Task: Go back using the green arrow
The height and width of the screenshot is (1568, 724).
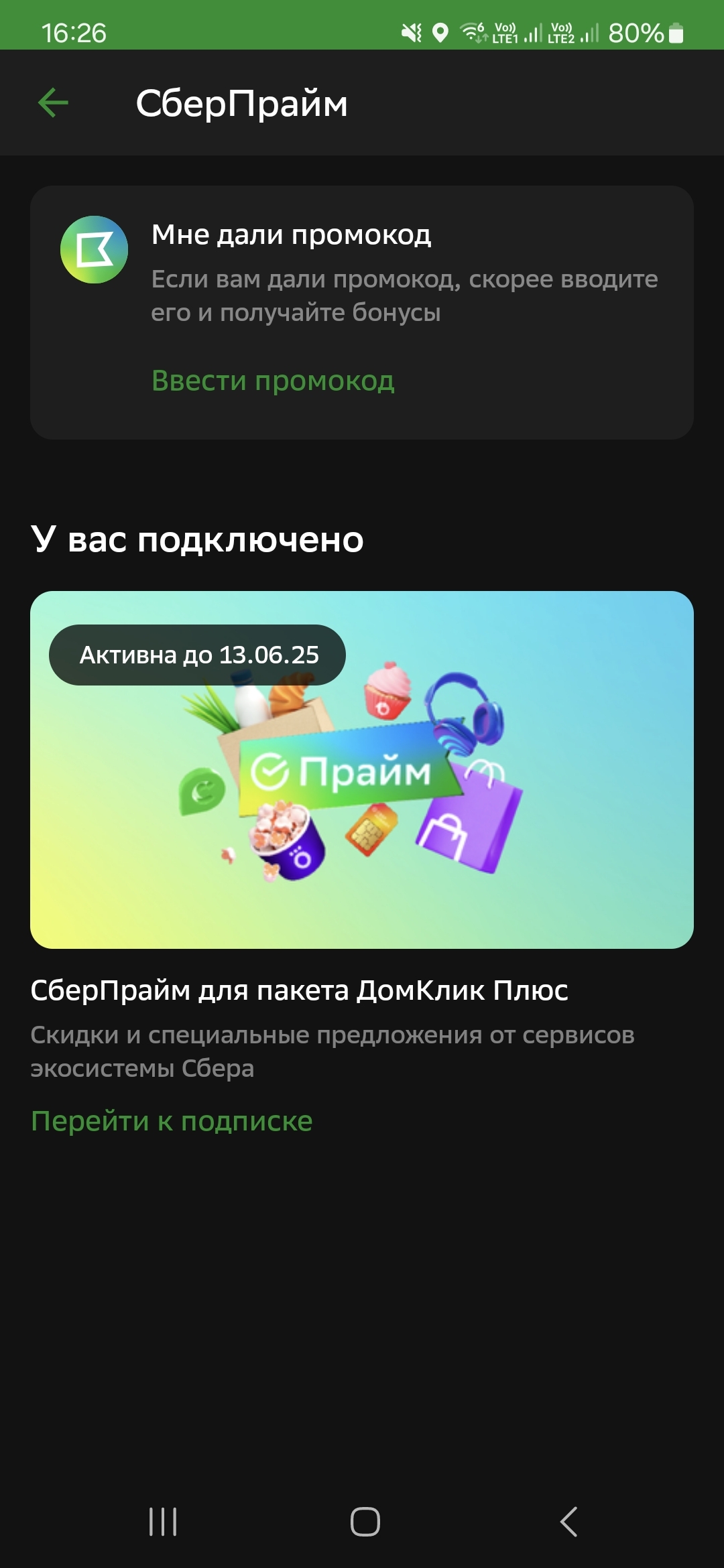Action: tap(54, 103)
